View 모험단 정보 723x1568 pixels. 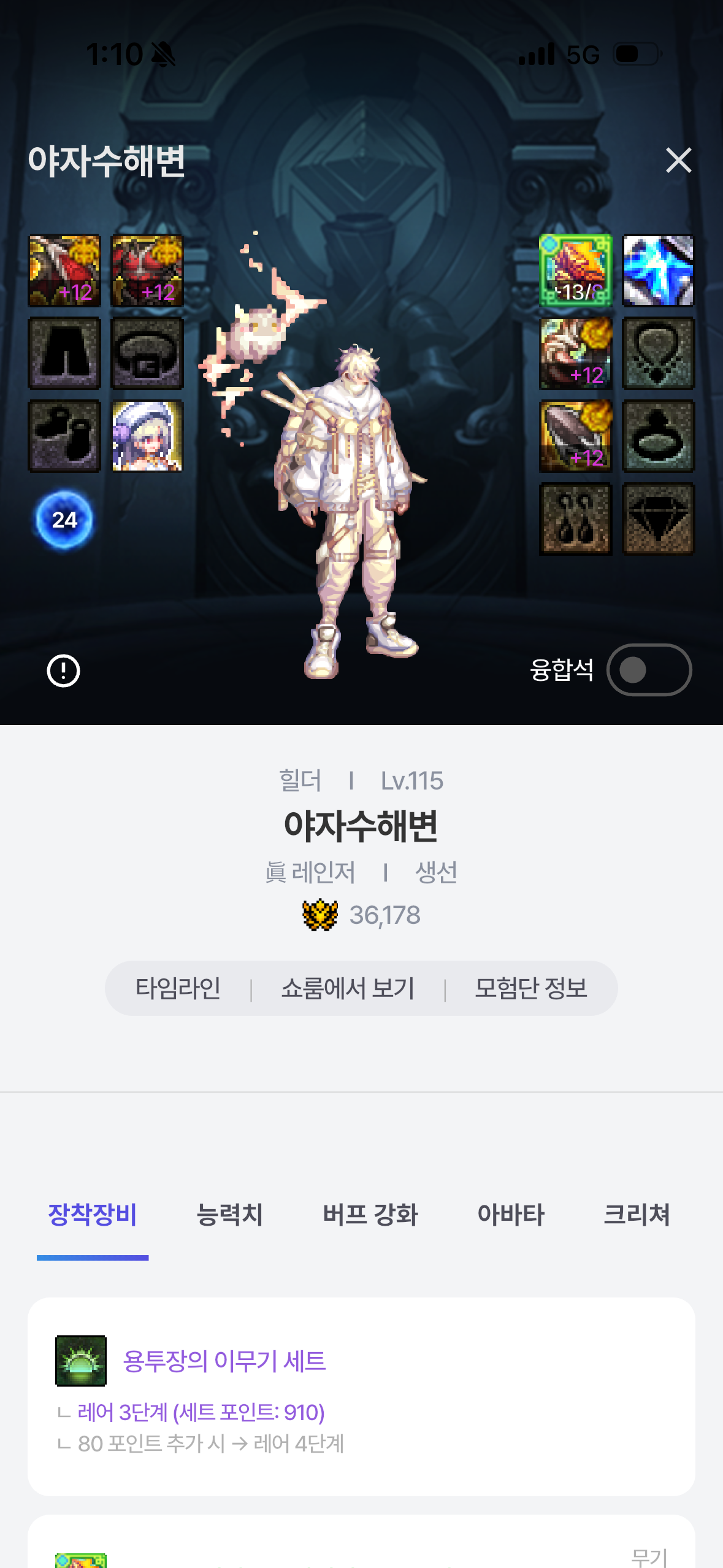pyautogui.click(x=531, y=988)
